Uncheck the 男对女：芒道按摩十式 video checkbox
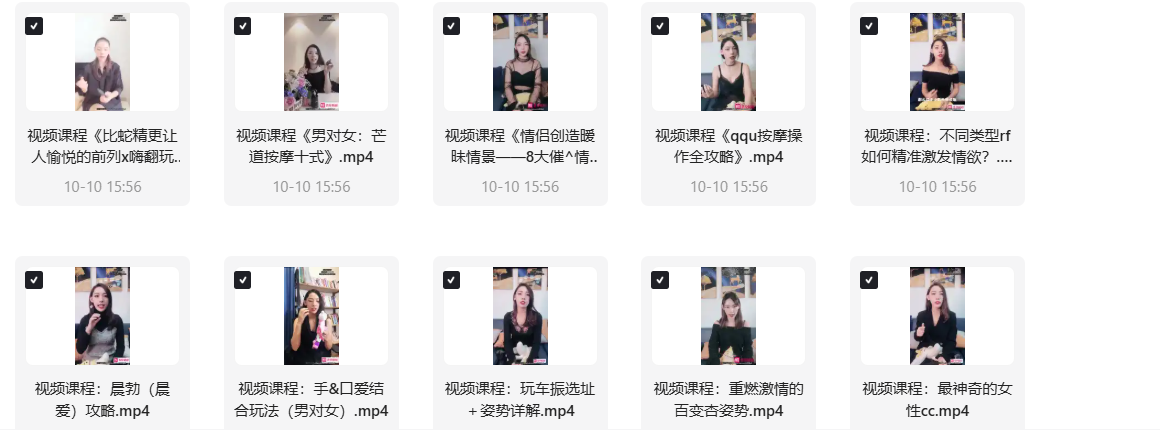1160x438 pixels. 243,26
